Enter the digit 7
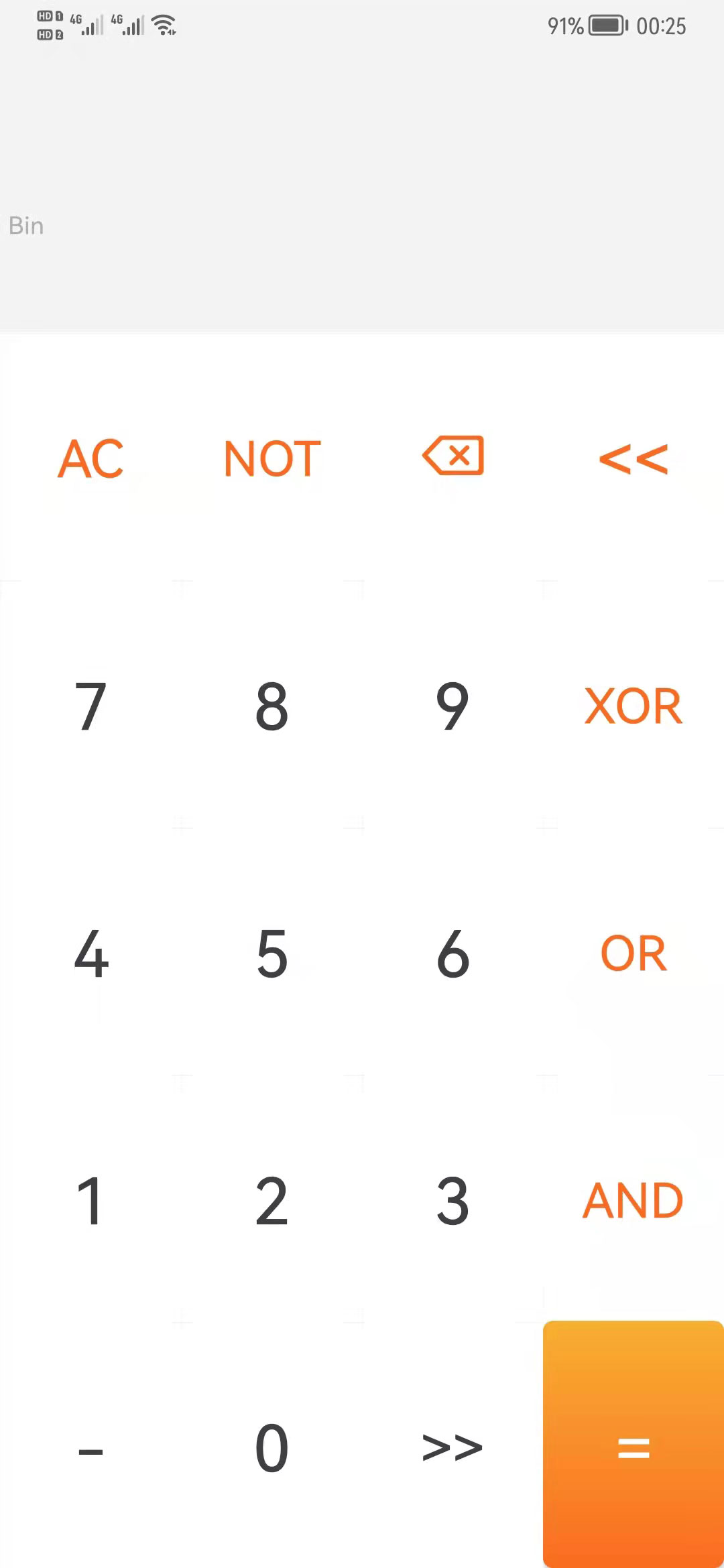 click(x=90, y=706)
